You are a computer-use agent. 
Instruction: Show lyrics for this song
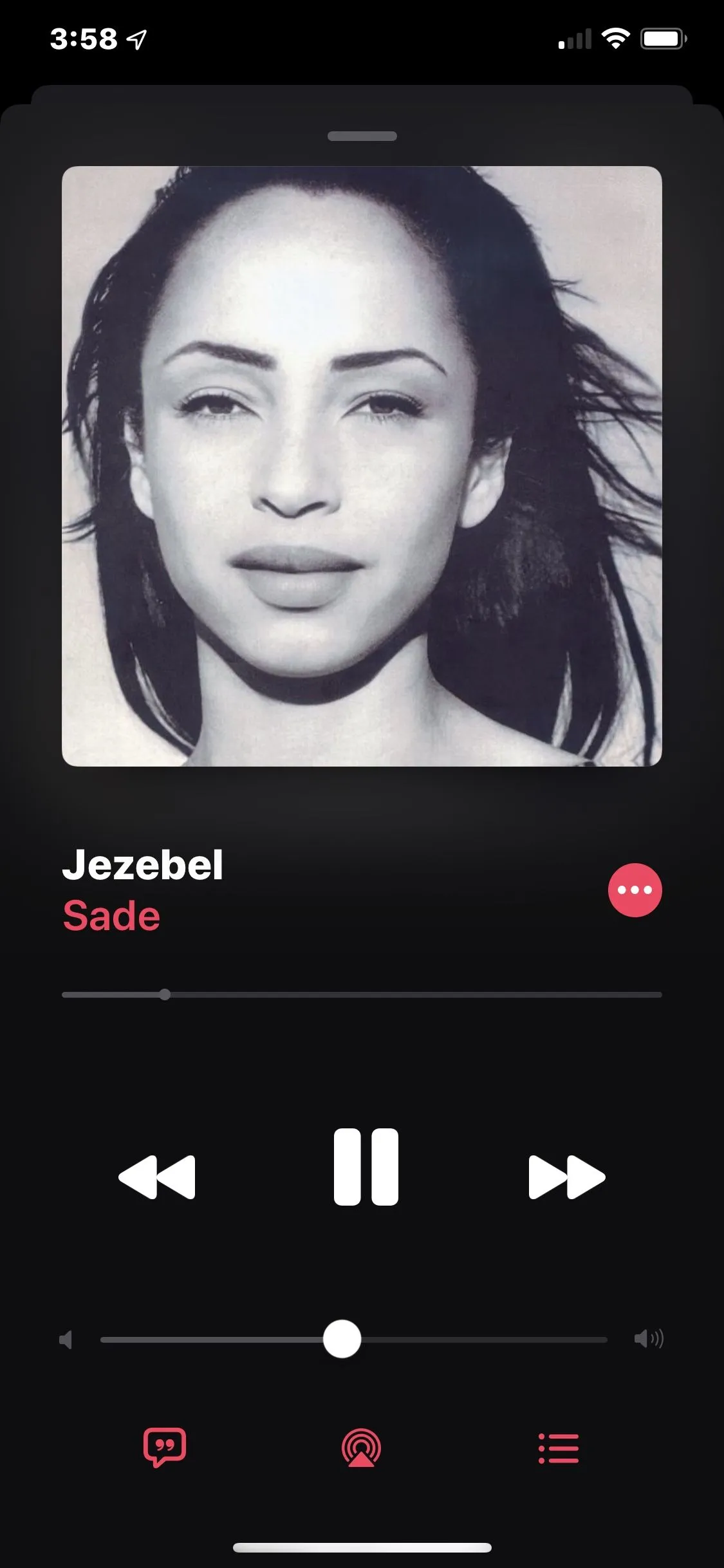coord(165,1447)
